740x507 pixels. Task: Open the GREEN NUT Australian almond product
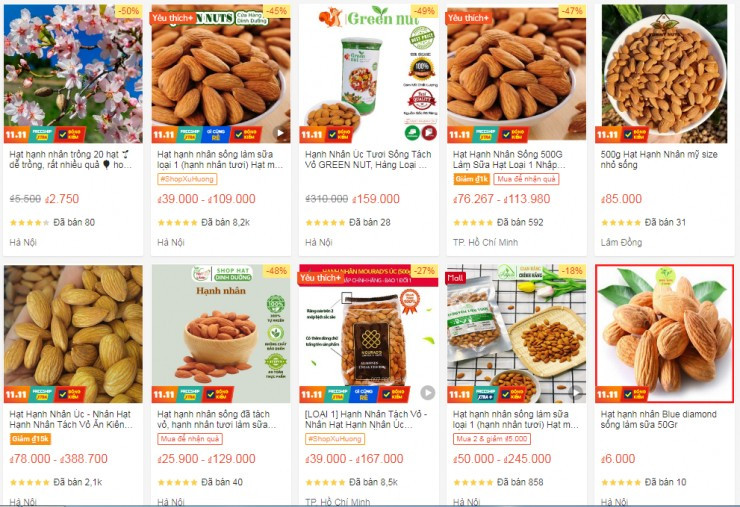(368, 160)
